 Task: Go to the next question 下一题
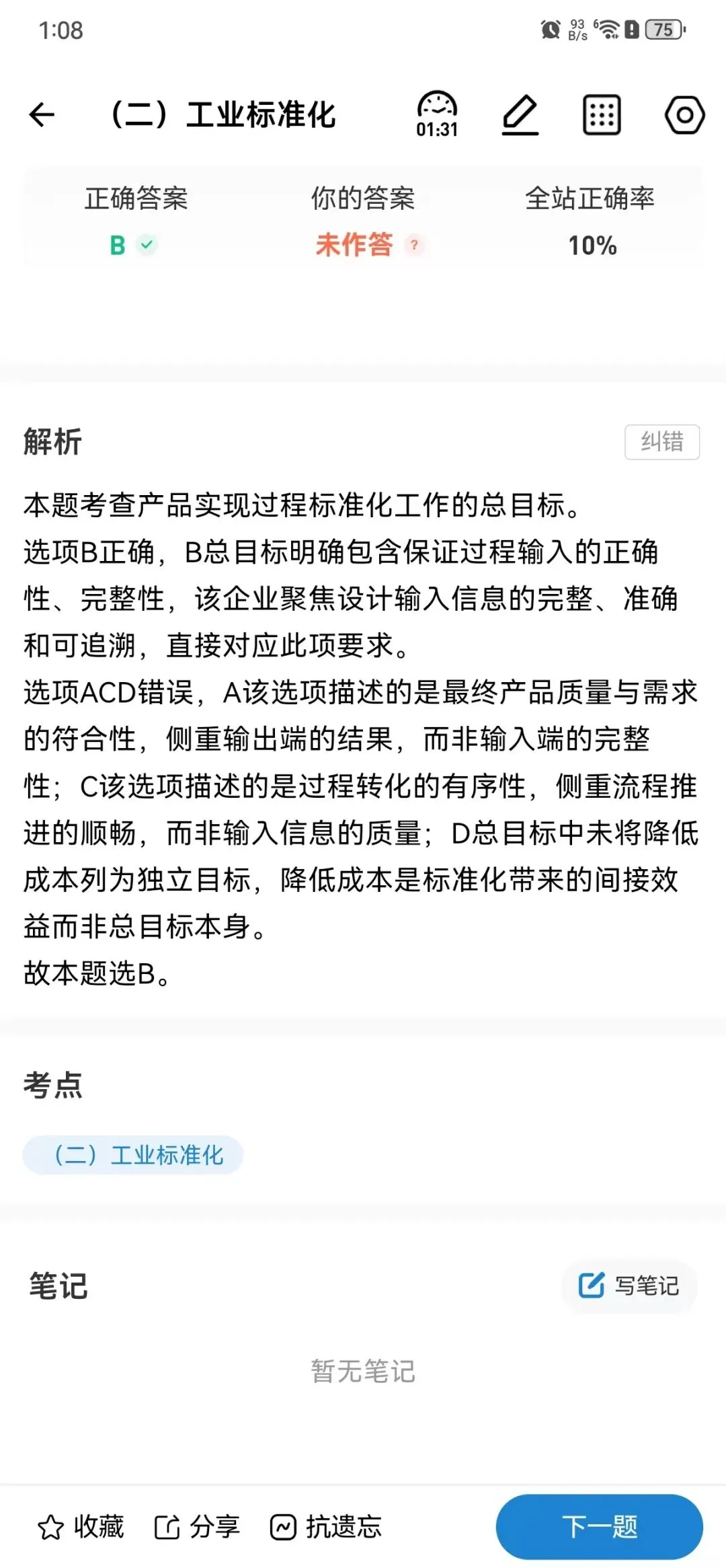(600, 1527)
